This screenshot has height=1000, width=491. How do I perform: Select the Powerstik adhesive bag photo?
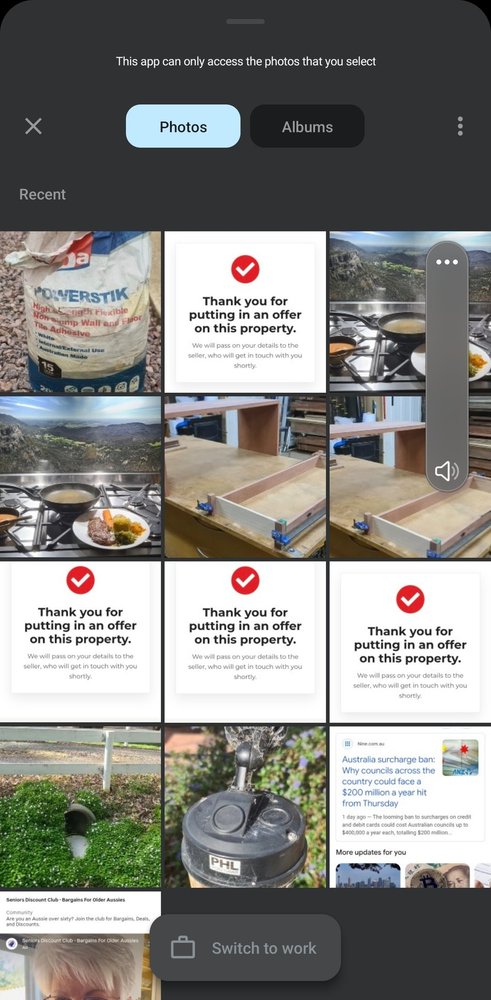pyautogui.click(x=80, y=312)
